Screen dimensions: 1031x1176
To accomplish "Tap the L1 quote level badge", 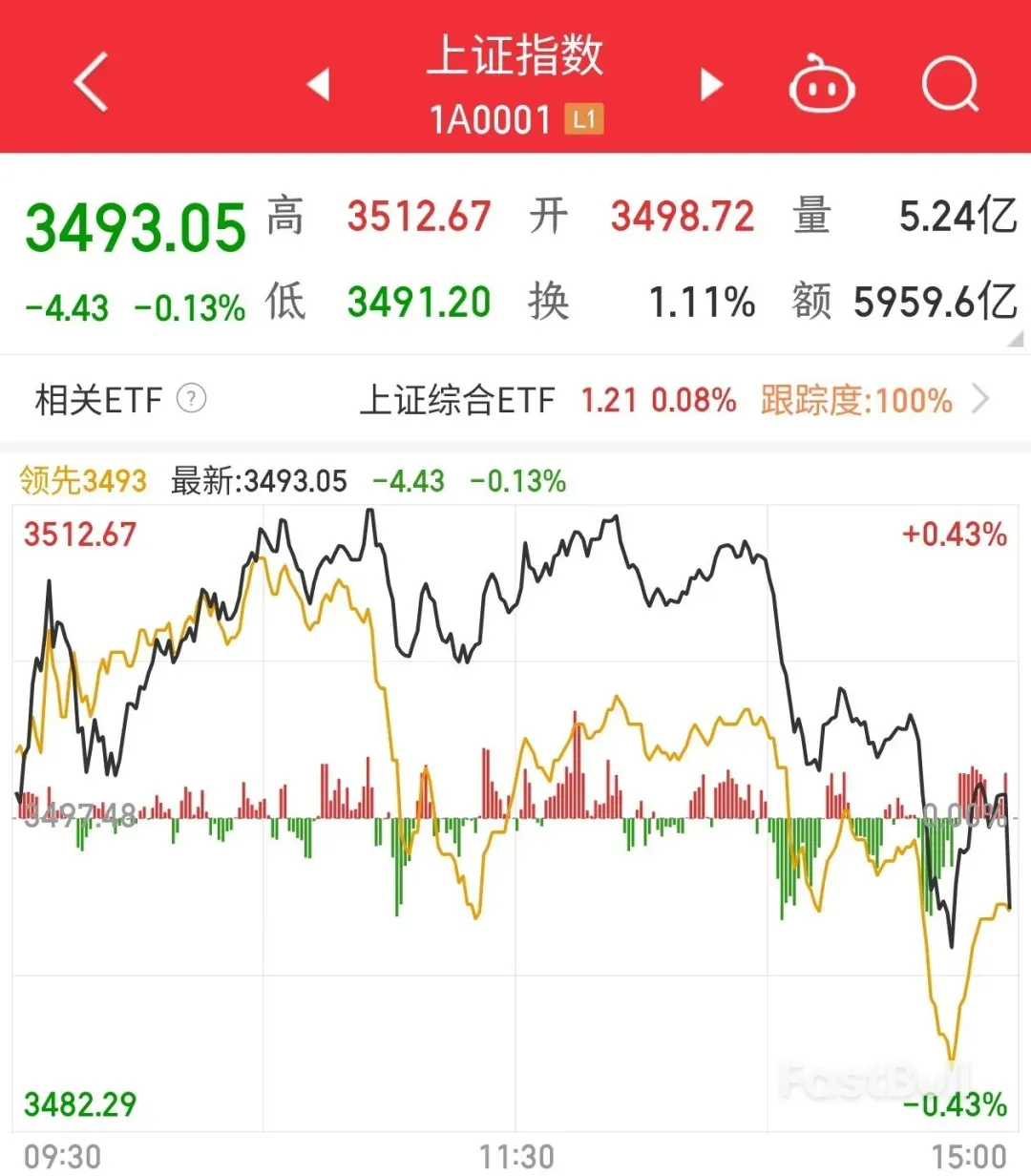I will pos(583,119).
